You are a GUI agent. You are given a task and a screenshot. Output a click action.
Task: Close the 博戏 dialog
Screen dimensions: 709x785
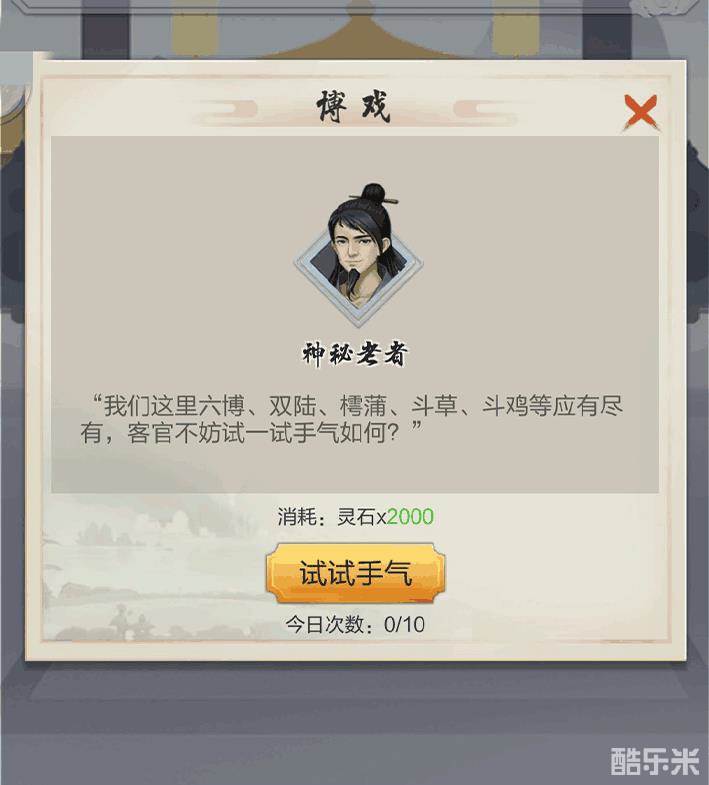point(640,112)
